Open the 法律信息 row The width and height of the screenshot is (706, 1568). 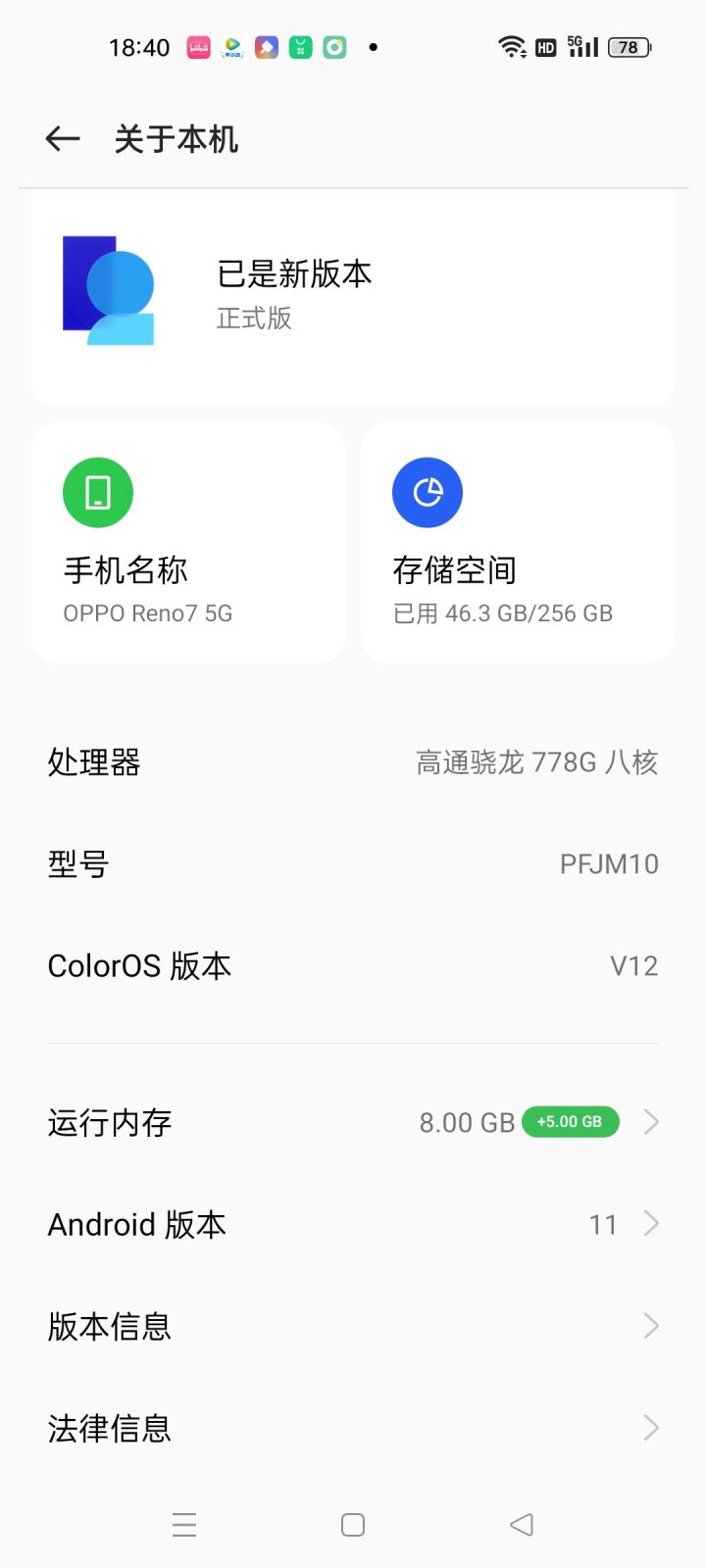[353, 1428]
